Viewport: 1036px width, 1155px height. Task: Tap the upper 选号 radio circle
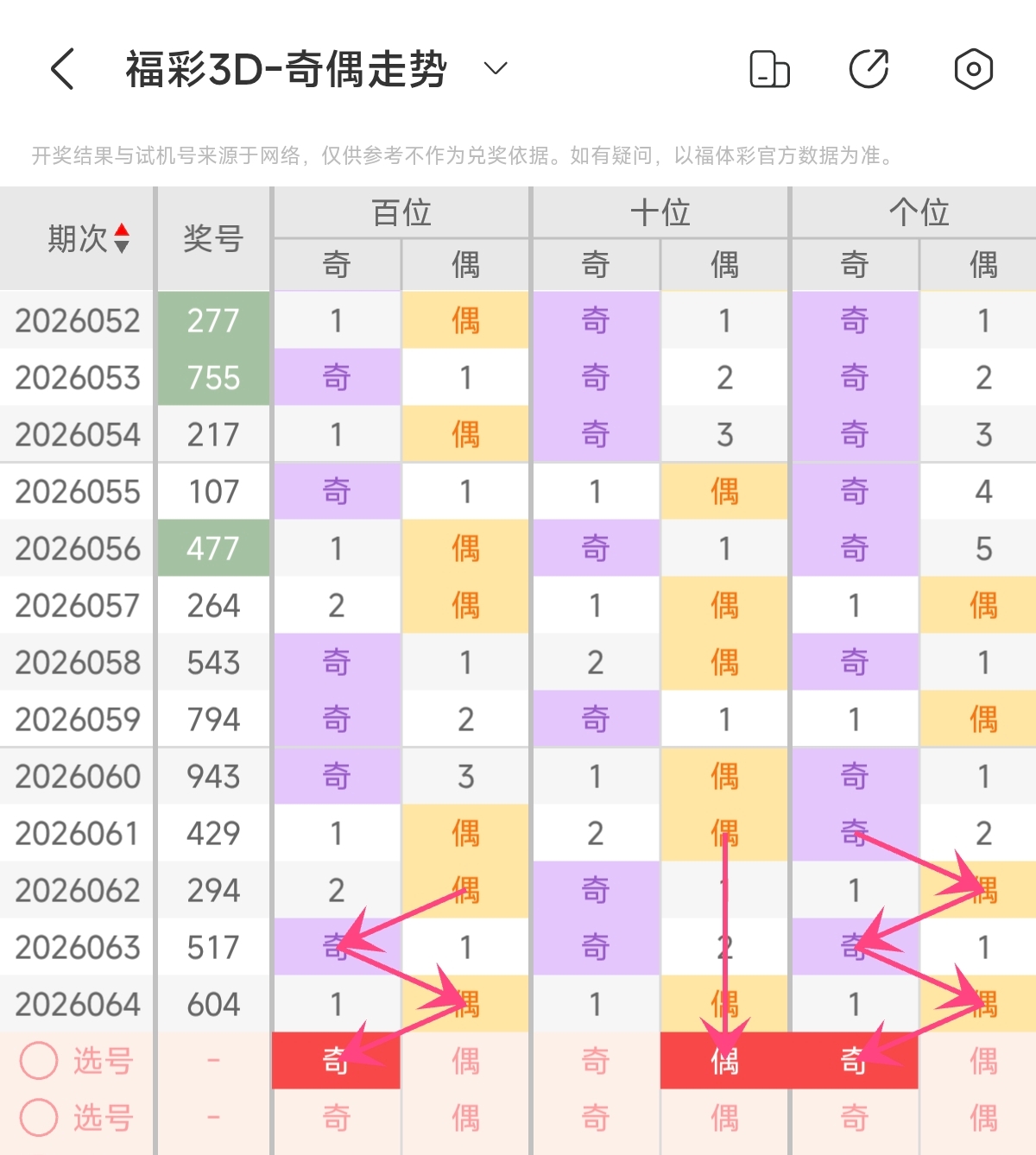39,1061
